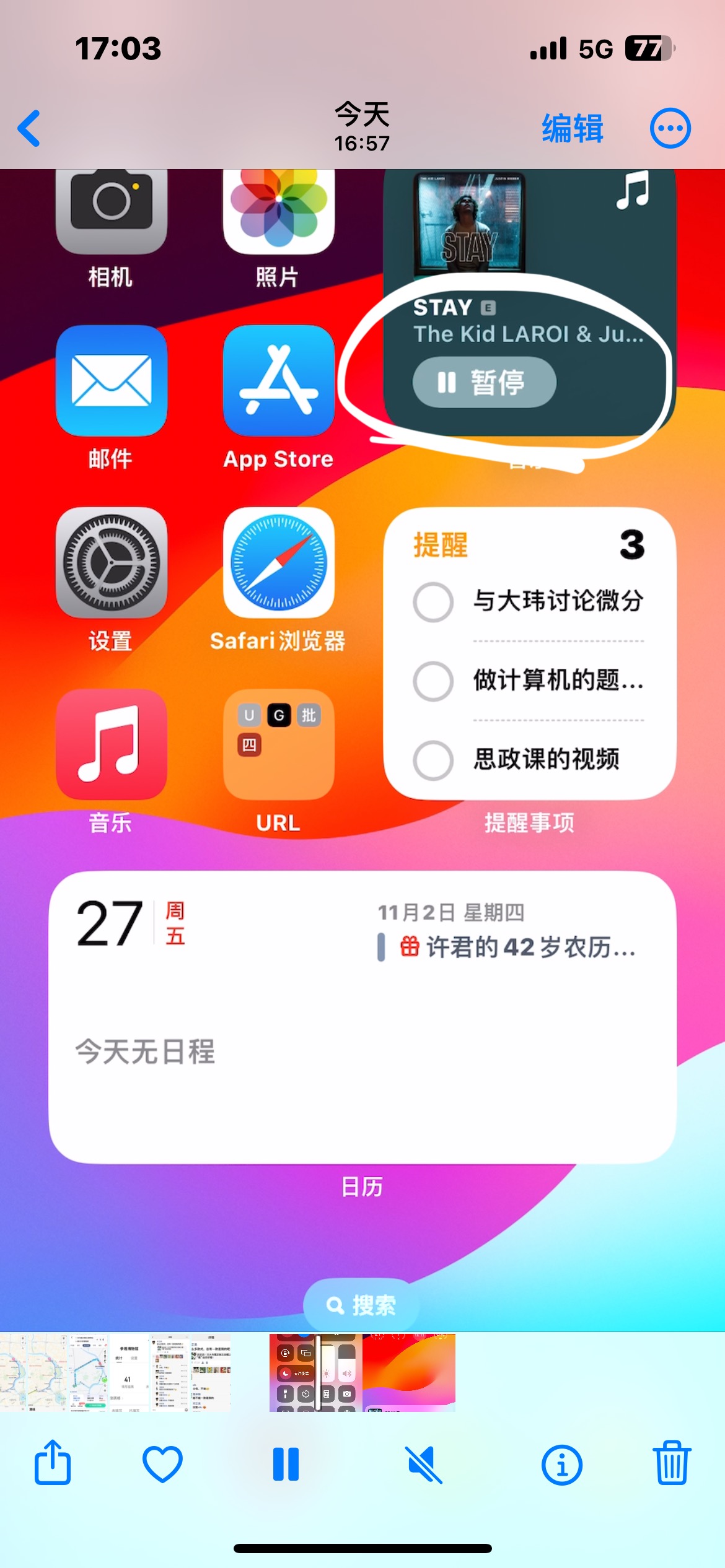Delete this video with trash icon
725x1568 pixels.
pos(672,1463)
